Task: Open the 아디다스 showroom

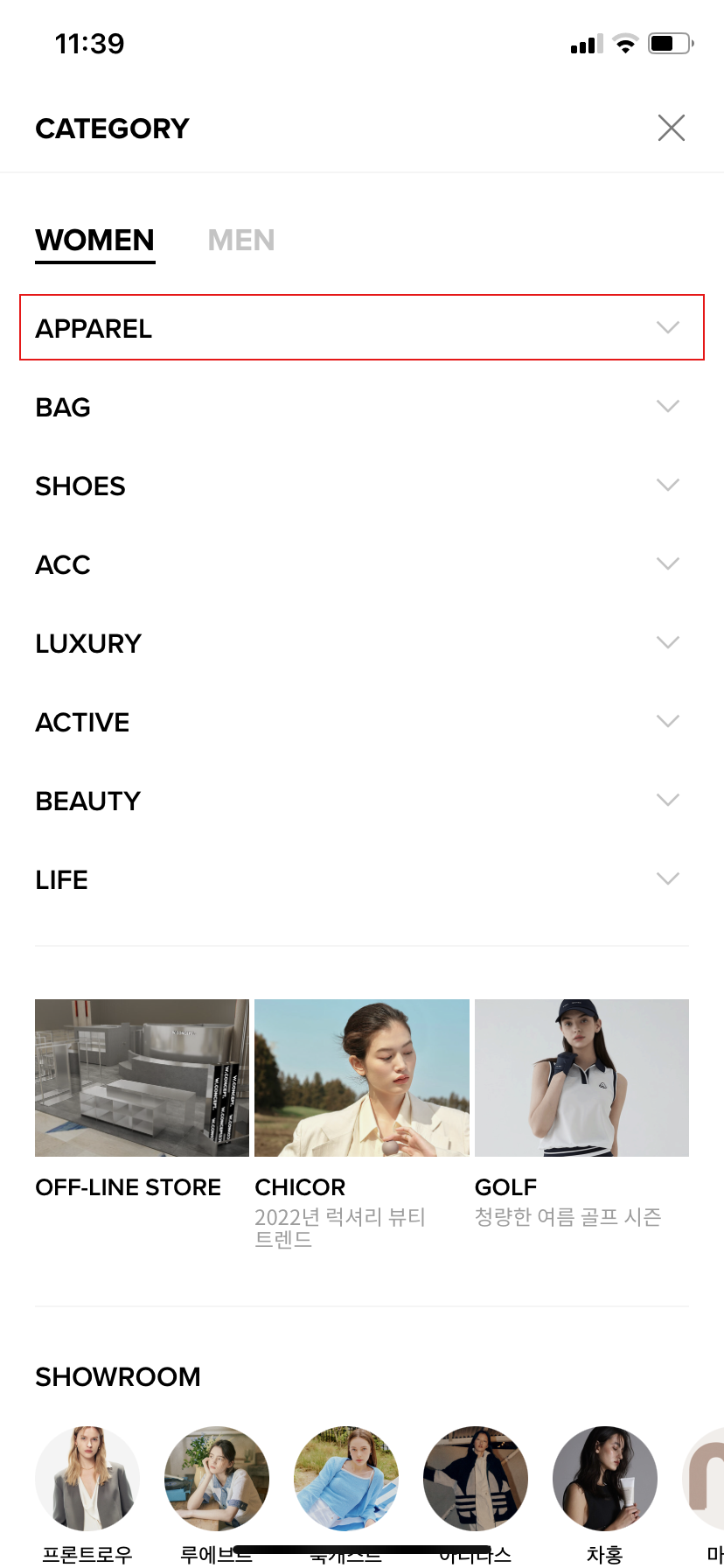Action: pos(476,1479)
